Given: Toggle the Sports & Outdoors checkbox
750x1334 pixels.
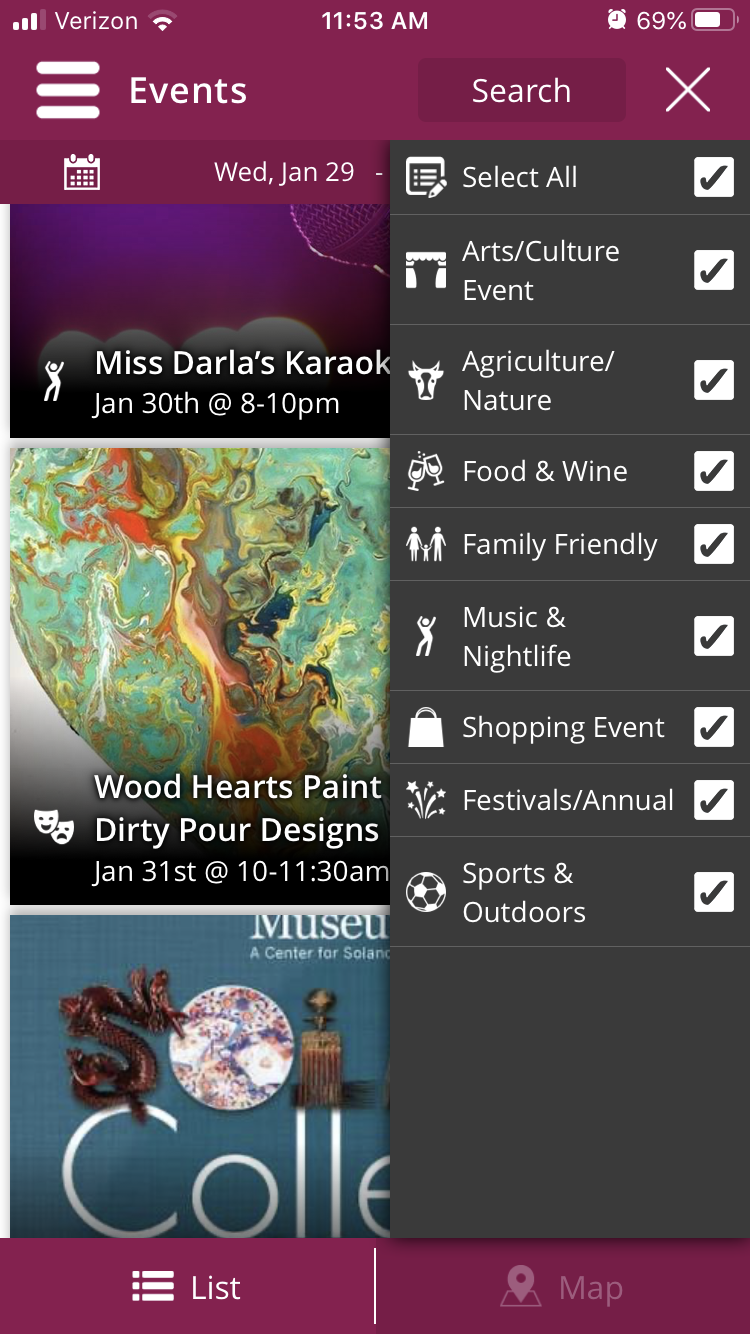Looking at the screenshot, I should tap(714, 892).
